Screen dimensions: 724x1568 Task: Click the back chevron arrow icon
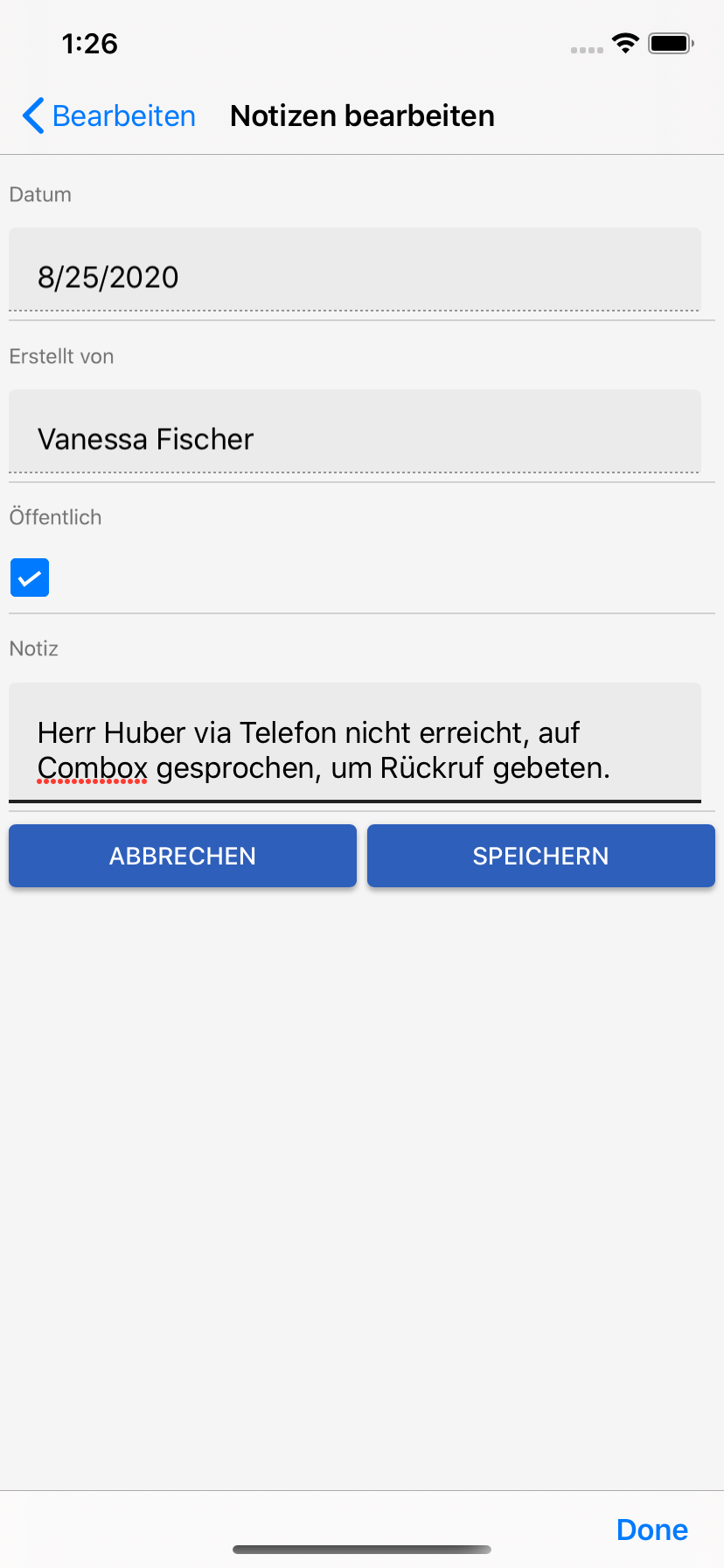tap(32, 115)
